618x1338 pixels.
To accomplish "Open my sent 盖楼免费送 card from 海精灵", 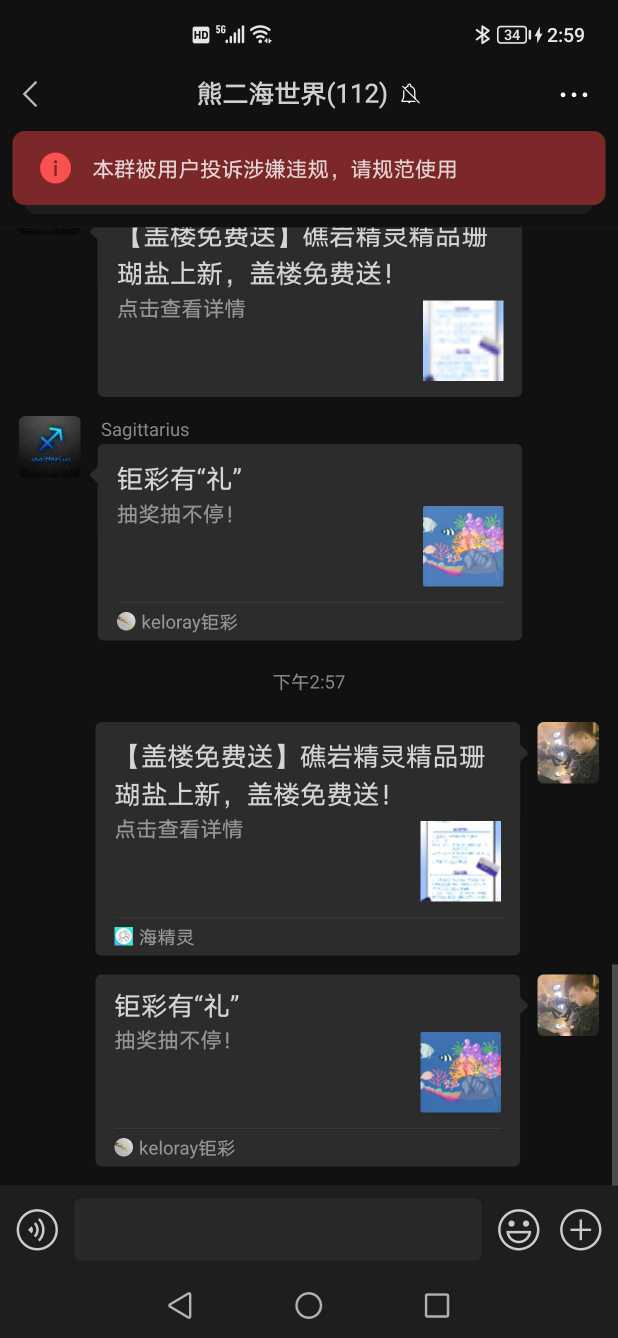I will coord(307,837).
